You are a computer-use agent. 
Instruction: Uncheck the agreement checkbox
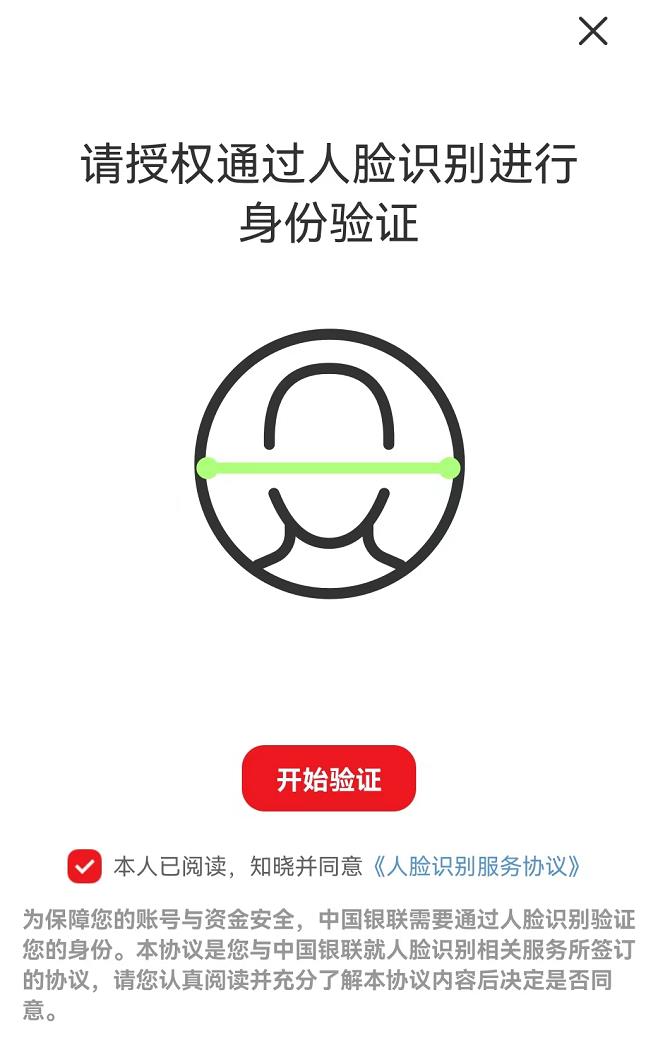click(85, 866)
